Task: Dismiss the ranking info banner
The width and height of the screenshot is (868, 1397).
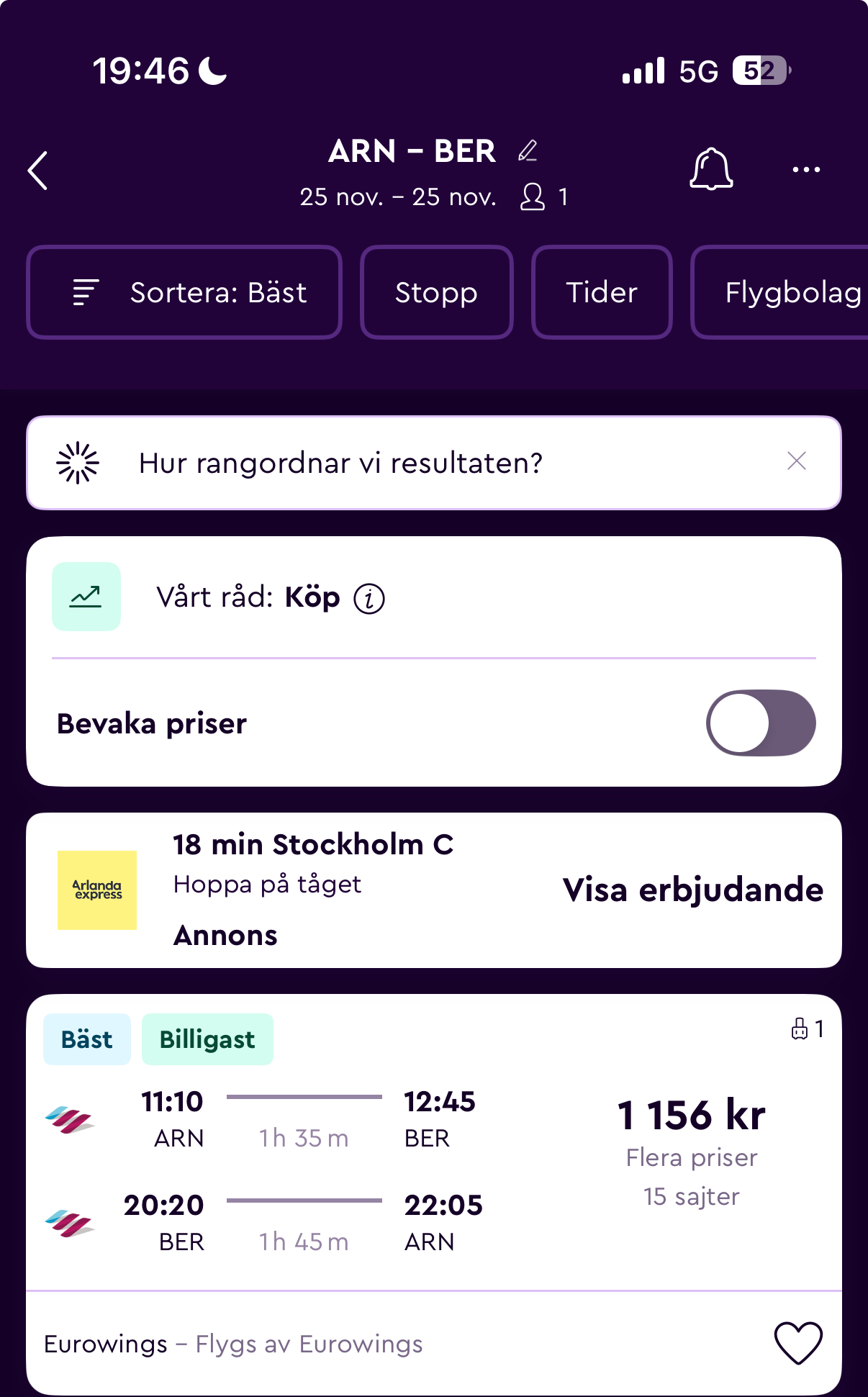Action: click(796, 461)
